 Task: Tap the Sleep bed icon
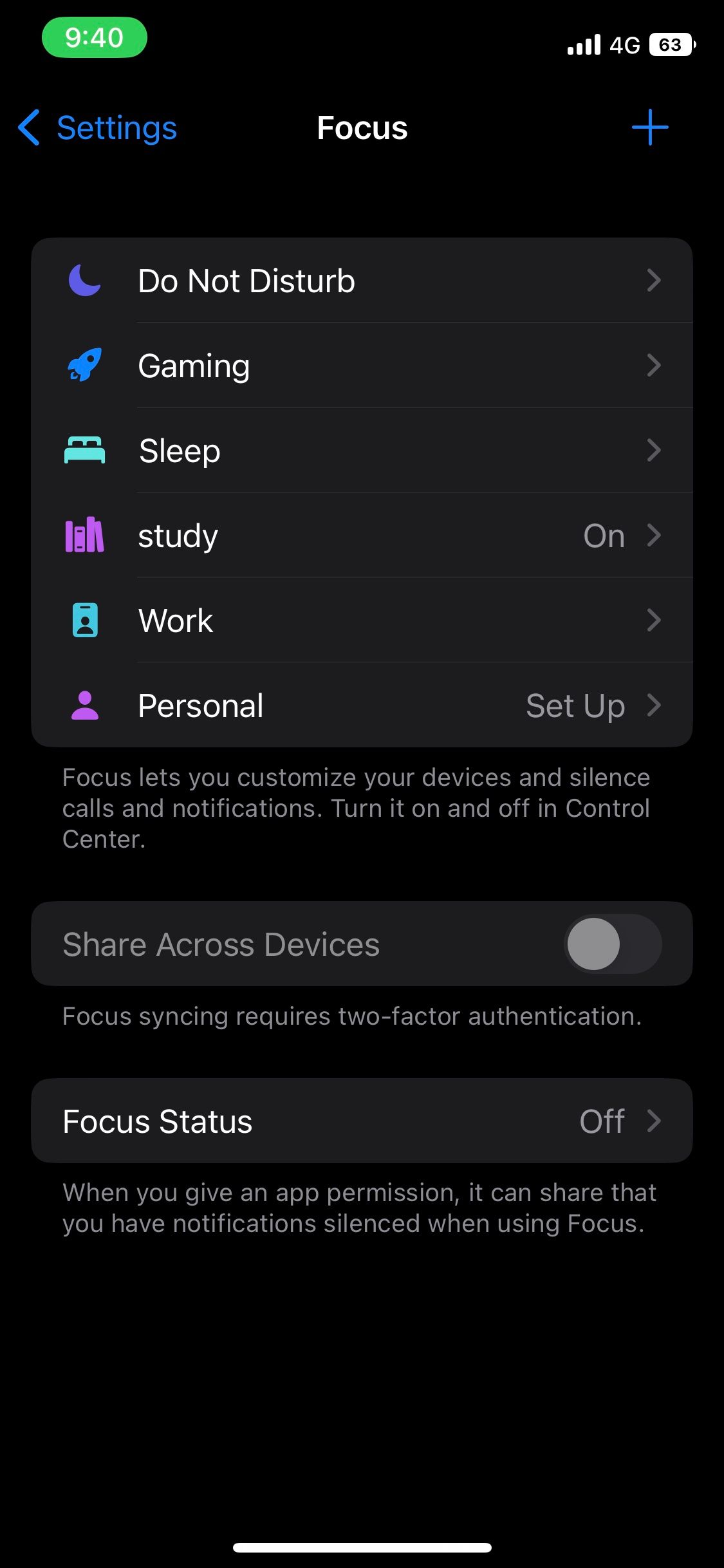pos(84,450)
